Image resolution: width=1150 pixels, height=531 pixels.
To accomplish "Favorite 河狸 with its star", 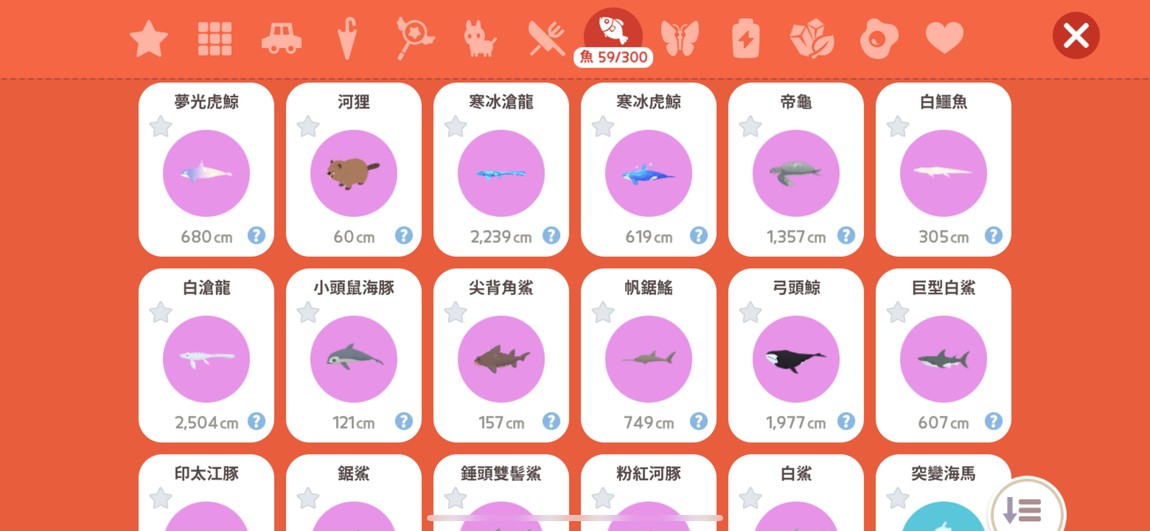I will [x=308, y=126].
